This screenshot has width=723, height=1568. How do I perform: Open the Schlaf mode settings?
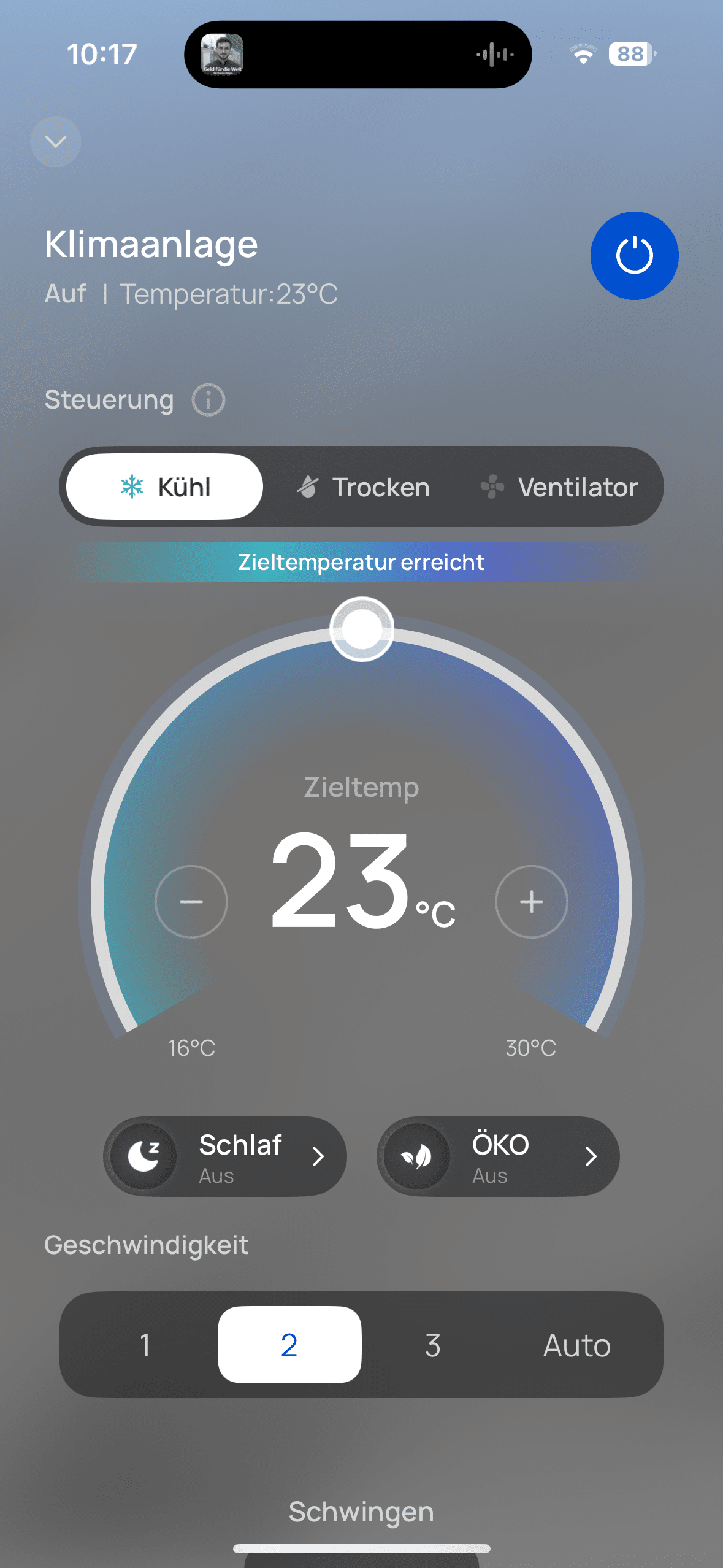[225, 1156]
